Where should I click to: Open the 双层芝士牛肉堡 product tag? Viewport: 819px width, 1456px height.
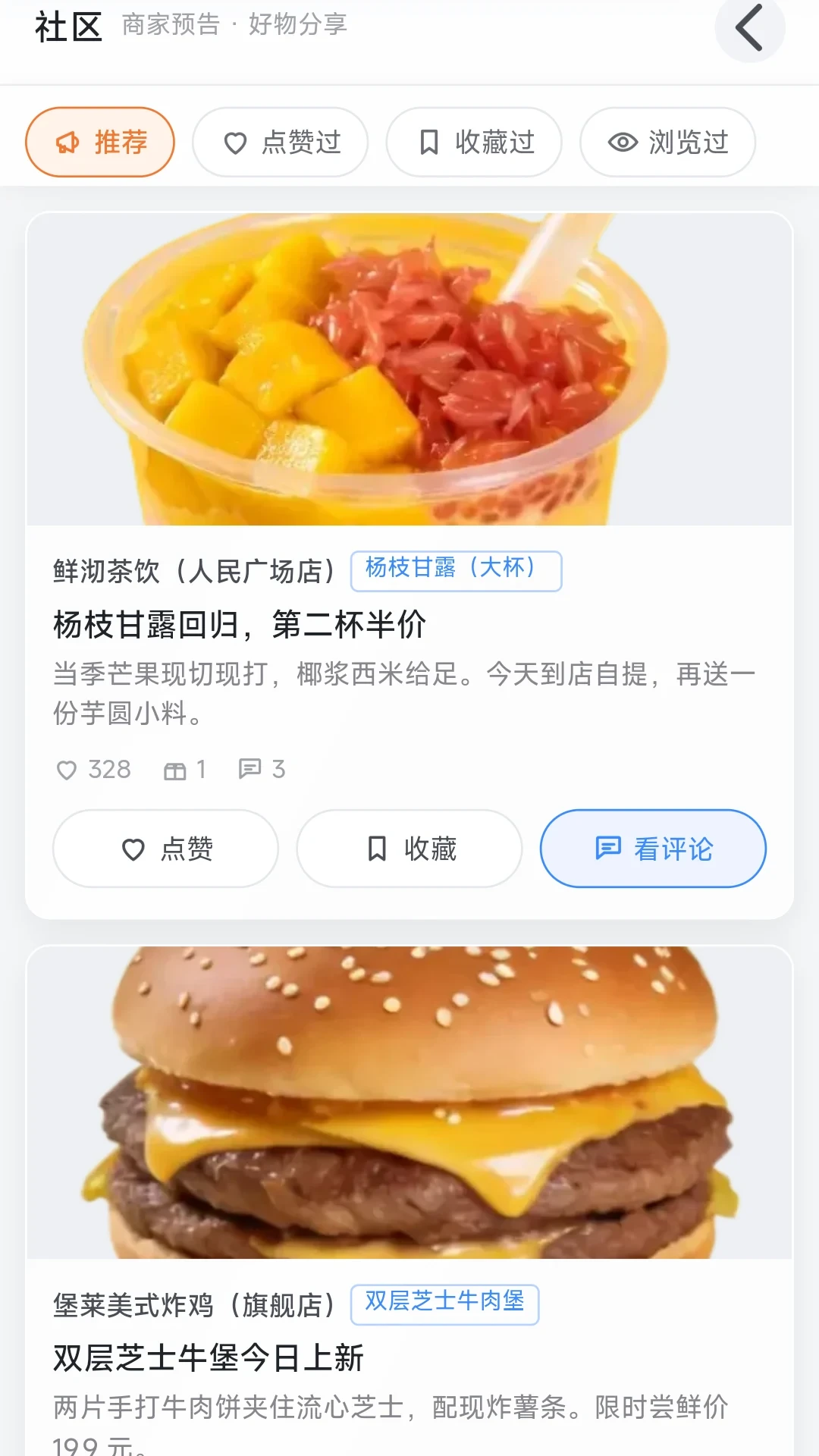(444, 1304)
